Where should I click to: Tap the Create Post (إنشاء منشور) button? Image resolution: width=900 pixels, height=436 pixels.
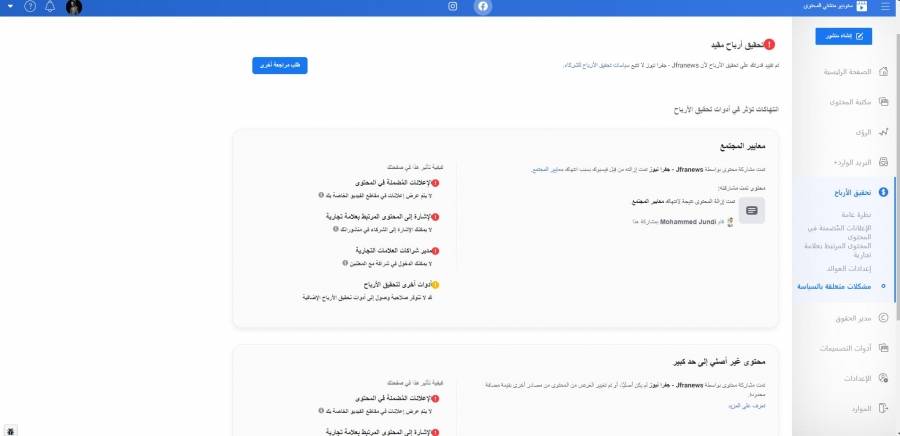[x=844, y=36]
